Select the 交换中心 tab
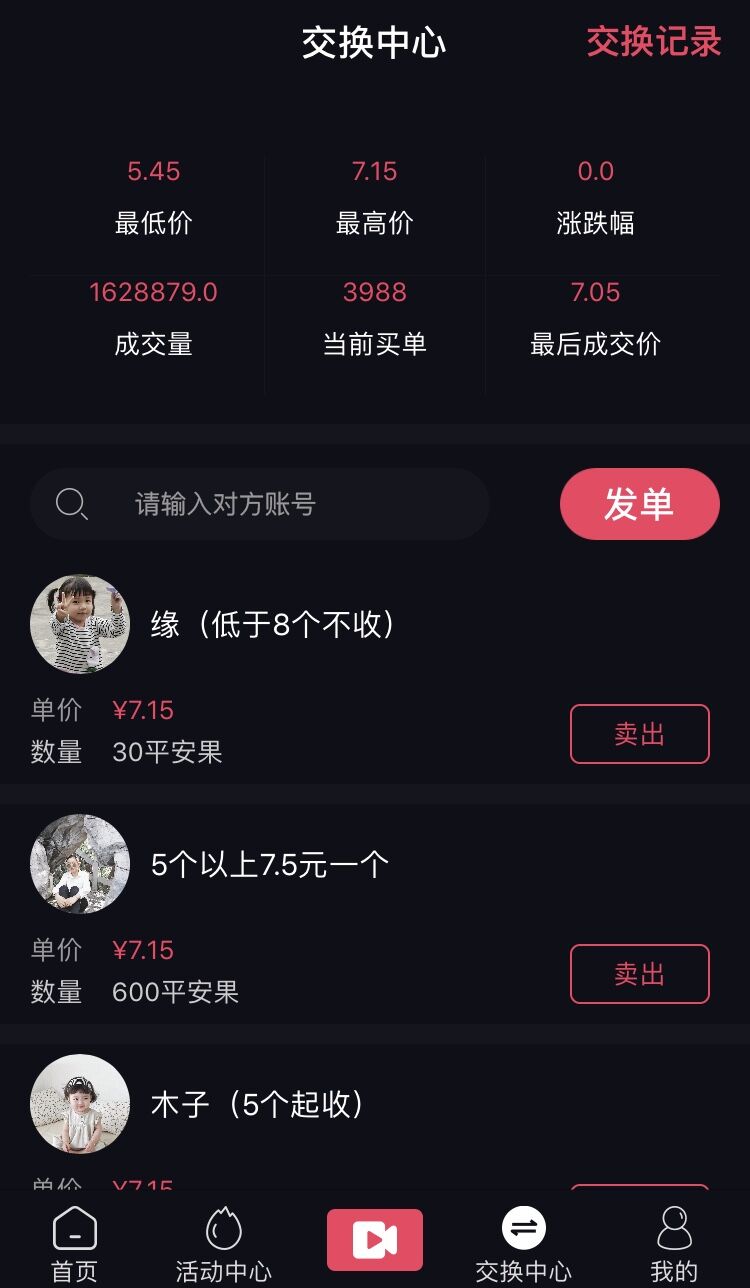Screen dimensions: 750x1288 [524, 1244]
